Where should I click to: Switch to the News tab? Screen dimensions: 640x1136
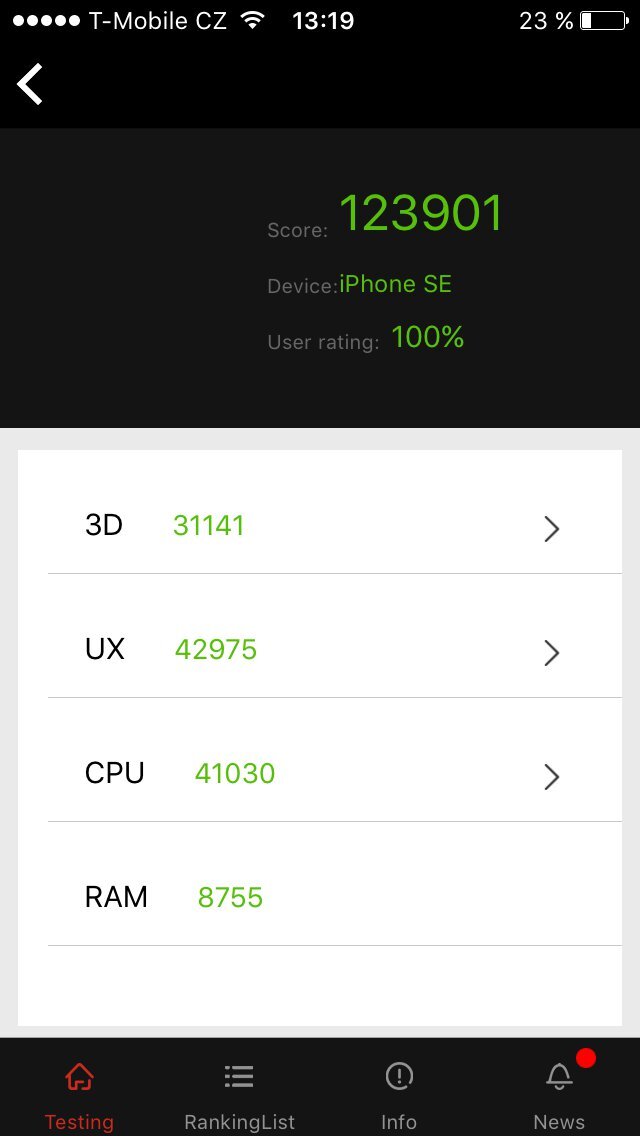point(559,1094)
